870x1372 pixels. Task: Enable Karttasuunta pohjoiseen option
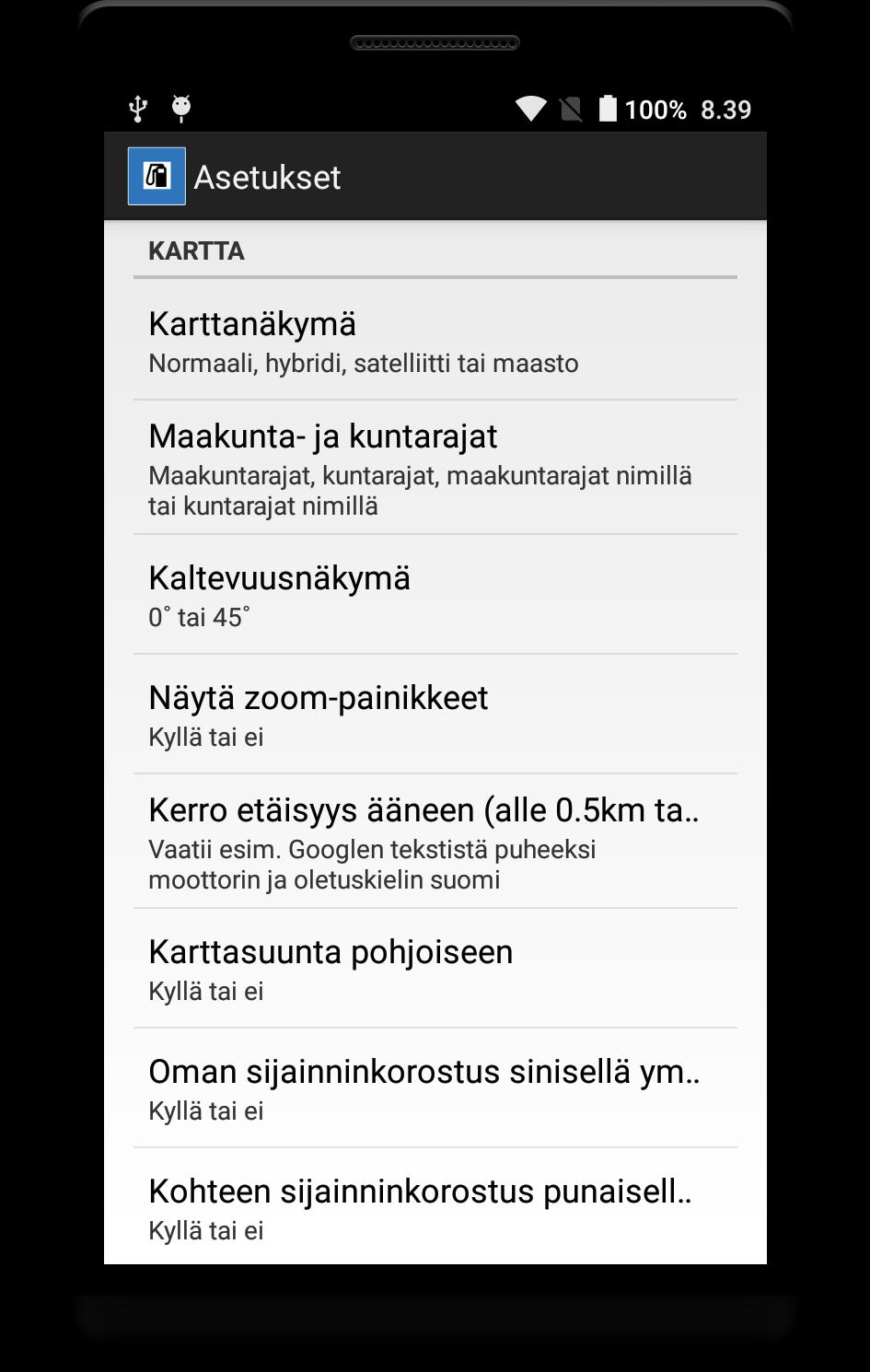(x=331, y=952)
